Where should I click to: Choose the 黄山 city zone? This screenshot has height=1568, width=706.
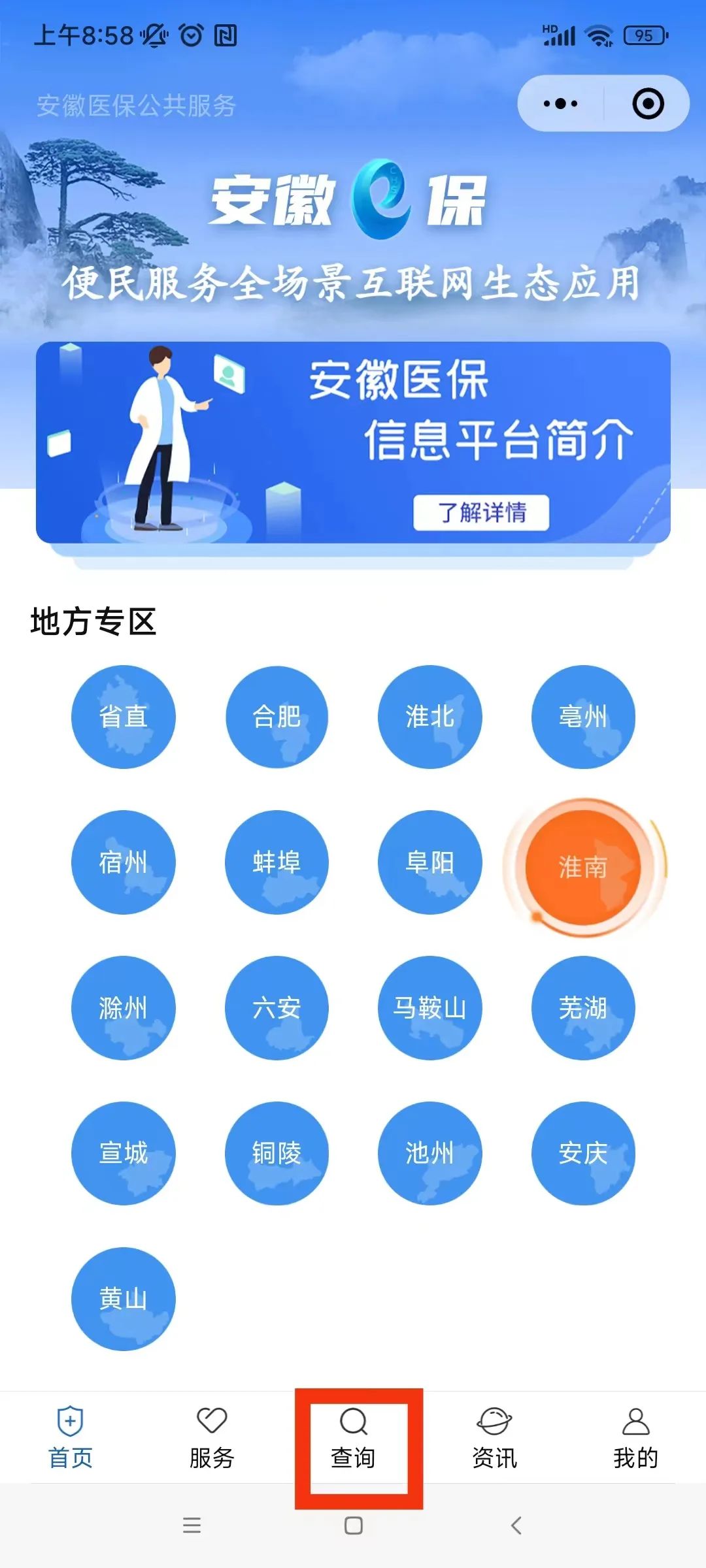pyautogui.click(x=123, y=1299)
